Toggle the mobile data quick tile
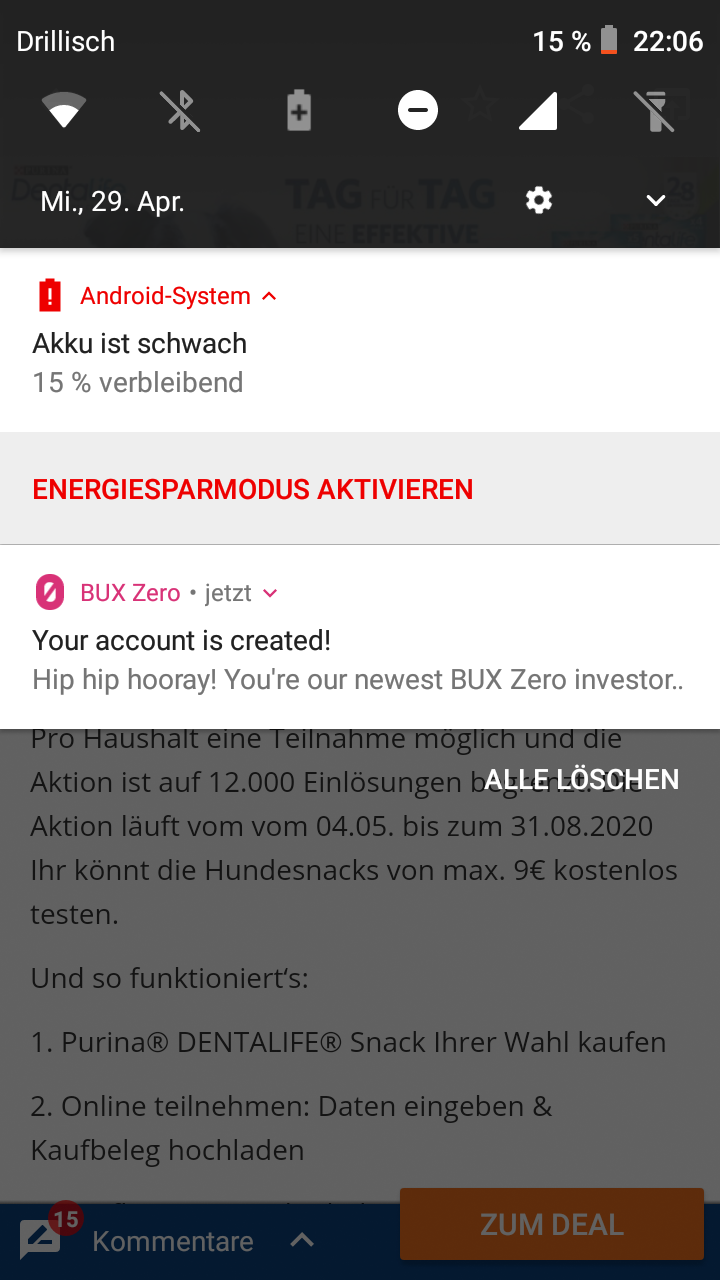 point(537,110)
